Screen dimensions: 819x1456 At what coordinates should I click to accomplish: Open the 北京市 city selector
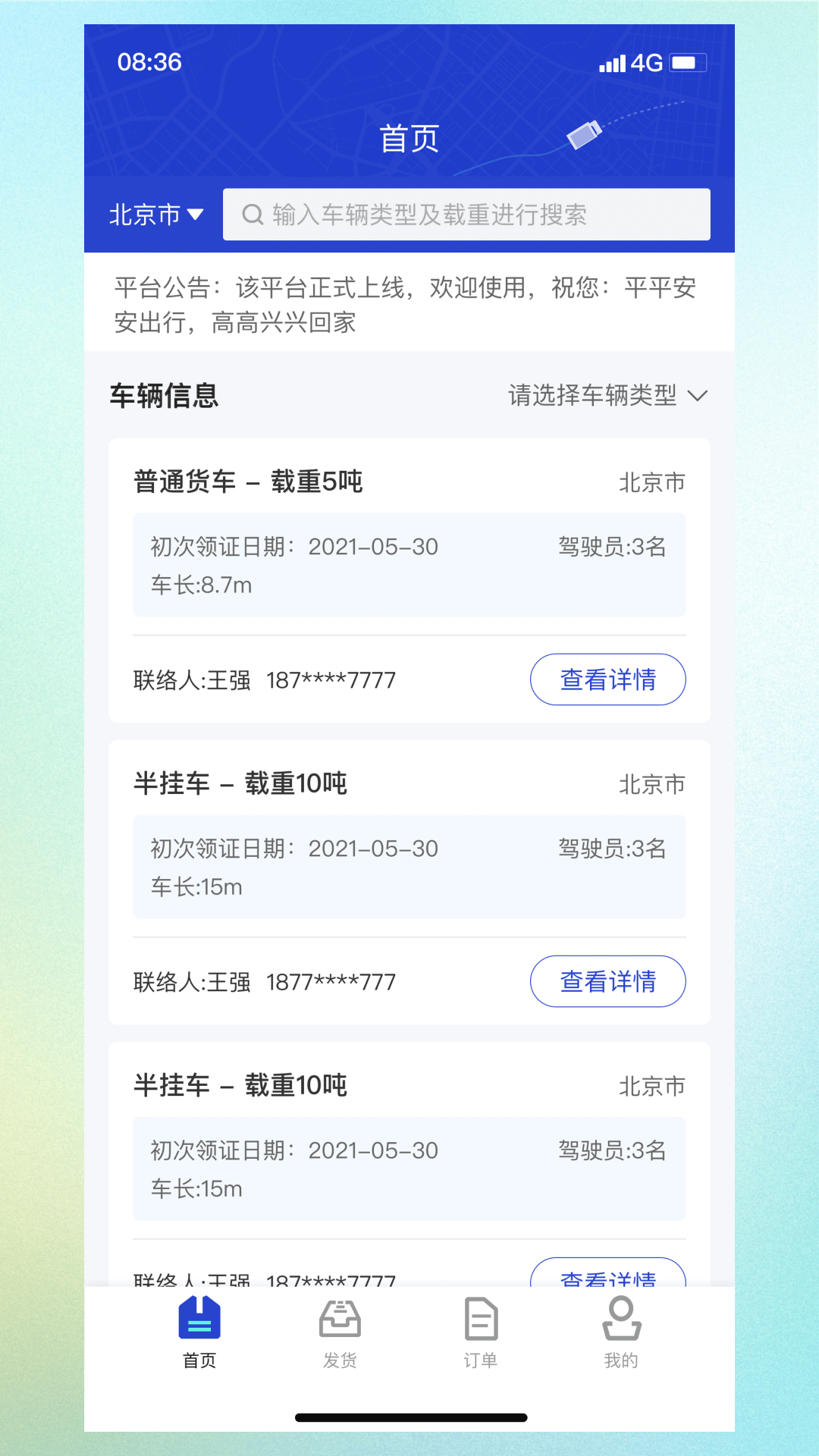tap(155, 215)
